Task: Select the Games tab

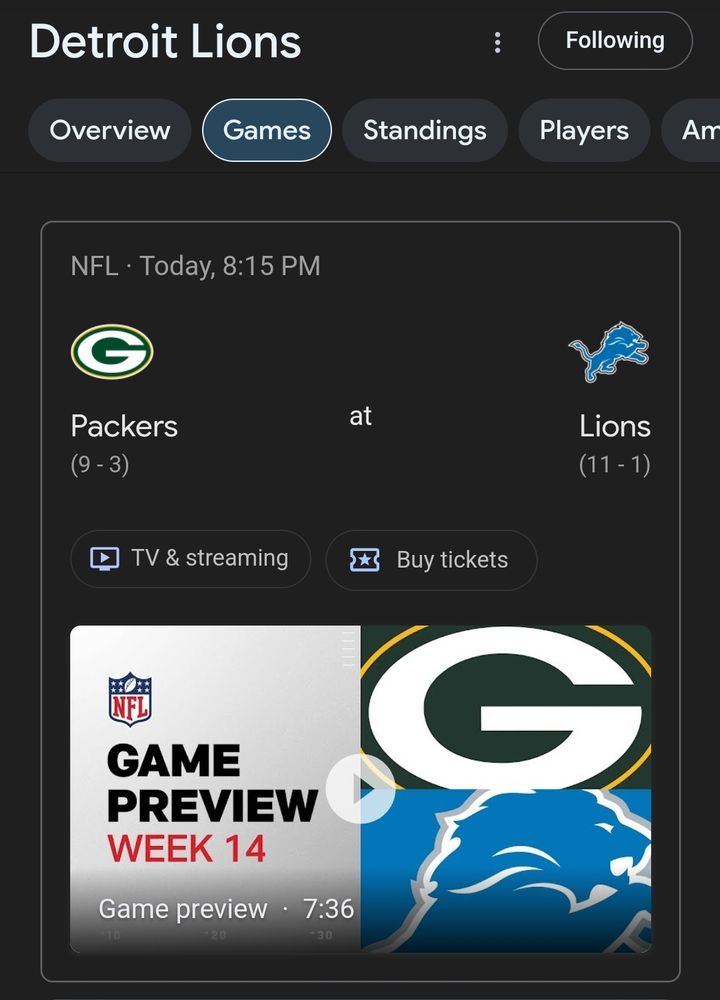Action: 267,130
